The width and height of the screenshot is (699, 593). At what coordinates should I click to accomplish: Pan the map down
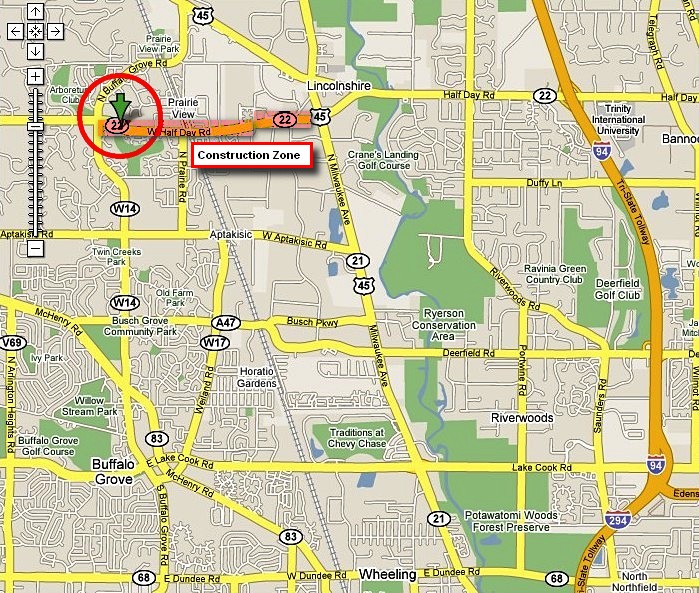tap(35, 50)
